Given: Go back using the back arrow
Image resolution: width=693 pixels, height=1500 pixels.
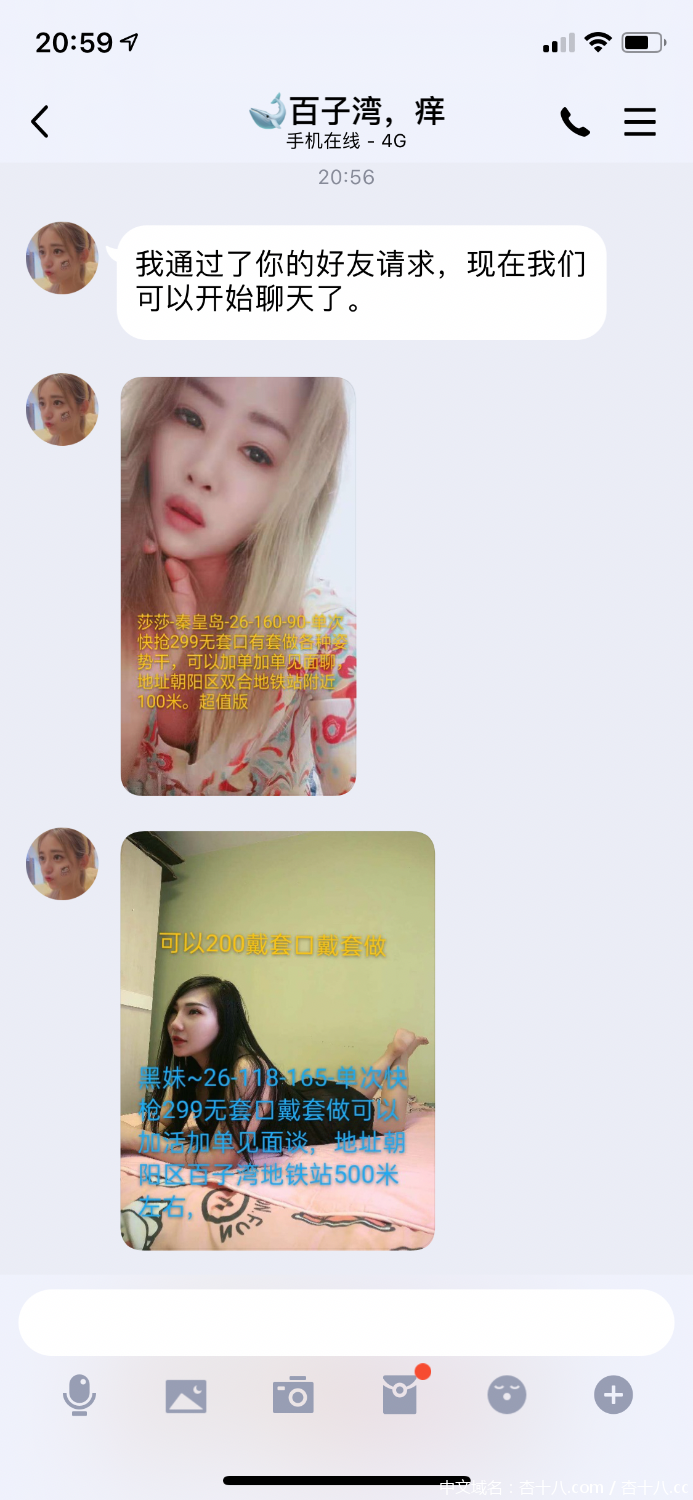Looking at the screenshot, I should point(40,122).
